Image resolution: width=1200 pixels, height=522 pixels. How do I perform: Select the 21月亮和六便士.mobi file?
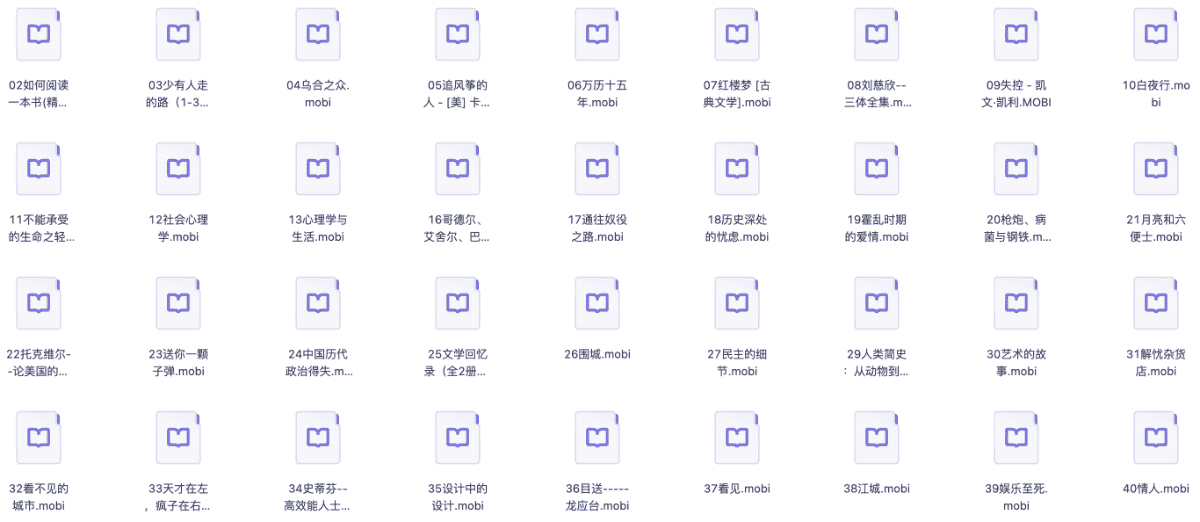pos(1156,169)
